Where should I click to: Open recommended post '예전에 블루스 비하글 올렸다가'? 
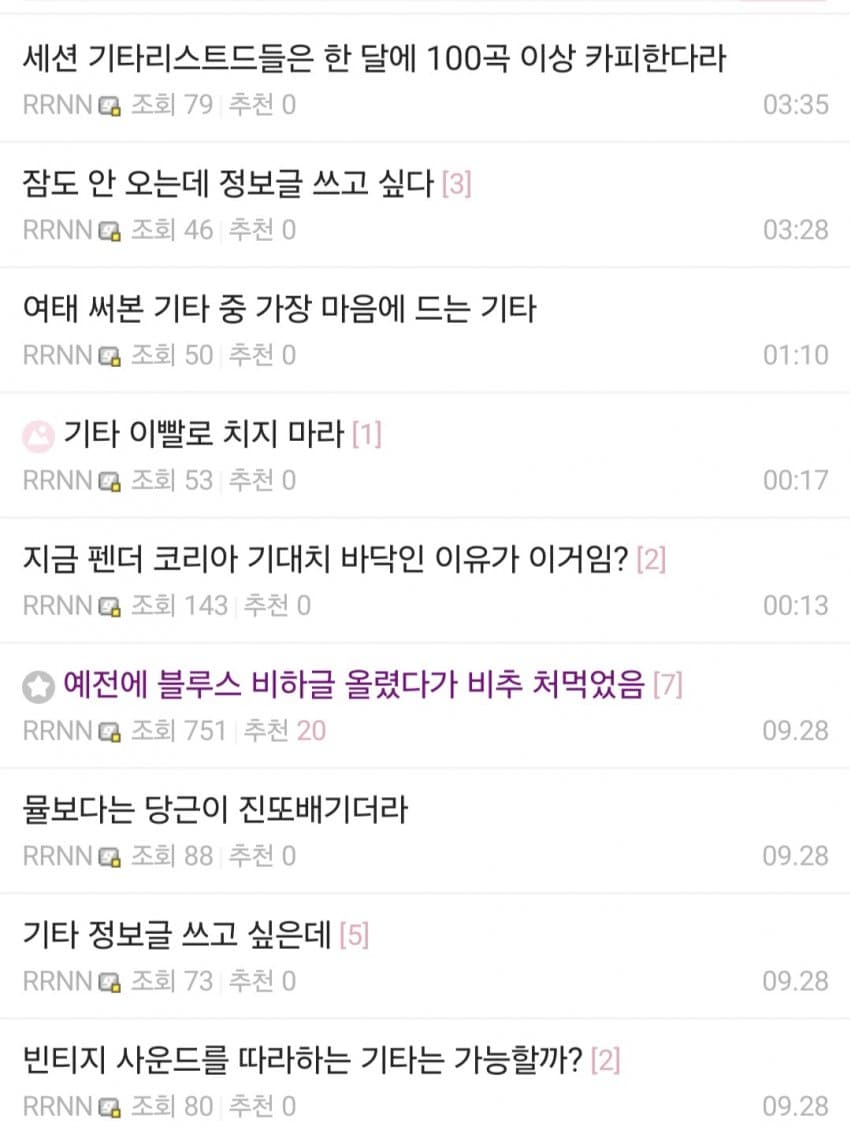click(x=353, y=685)
